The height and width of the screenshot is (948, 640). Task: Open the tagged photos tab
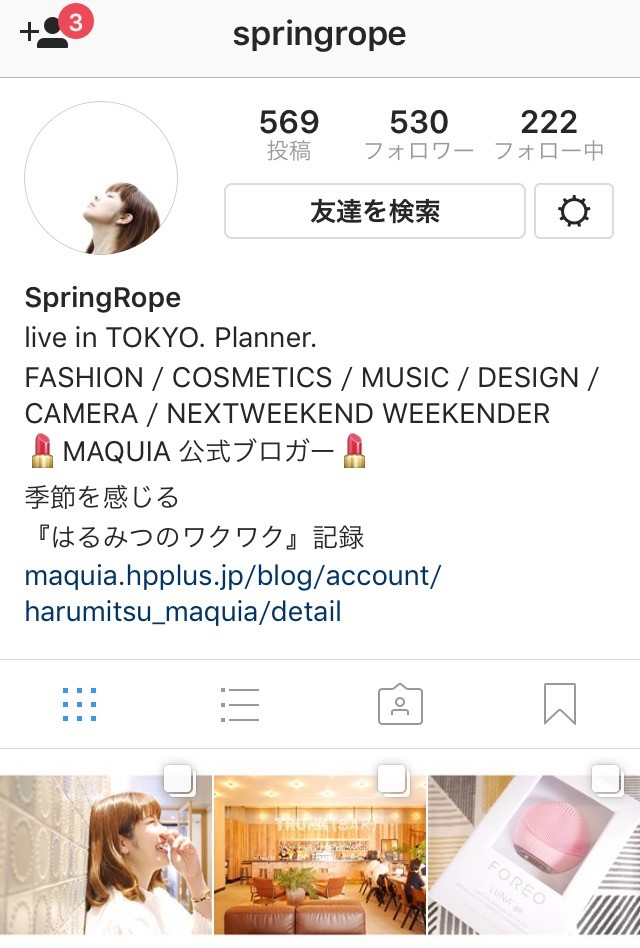pos(400,705)
